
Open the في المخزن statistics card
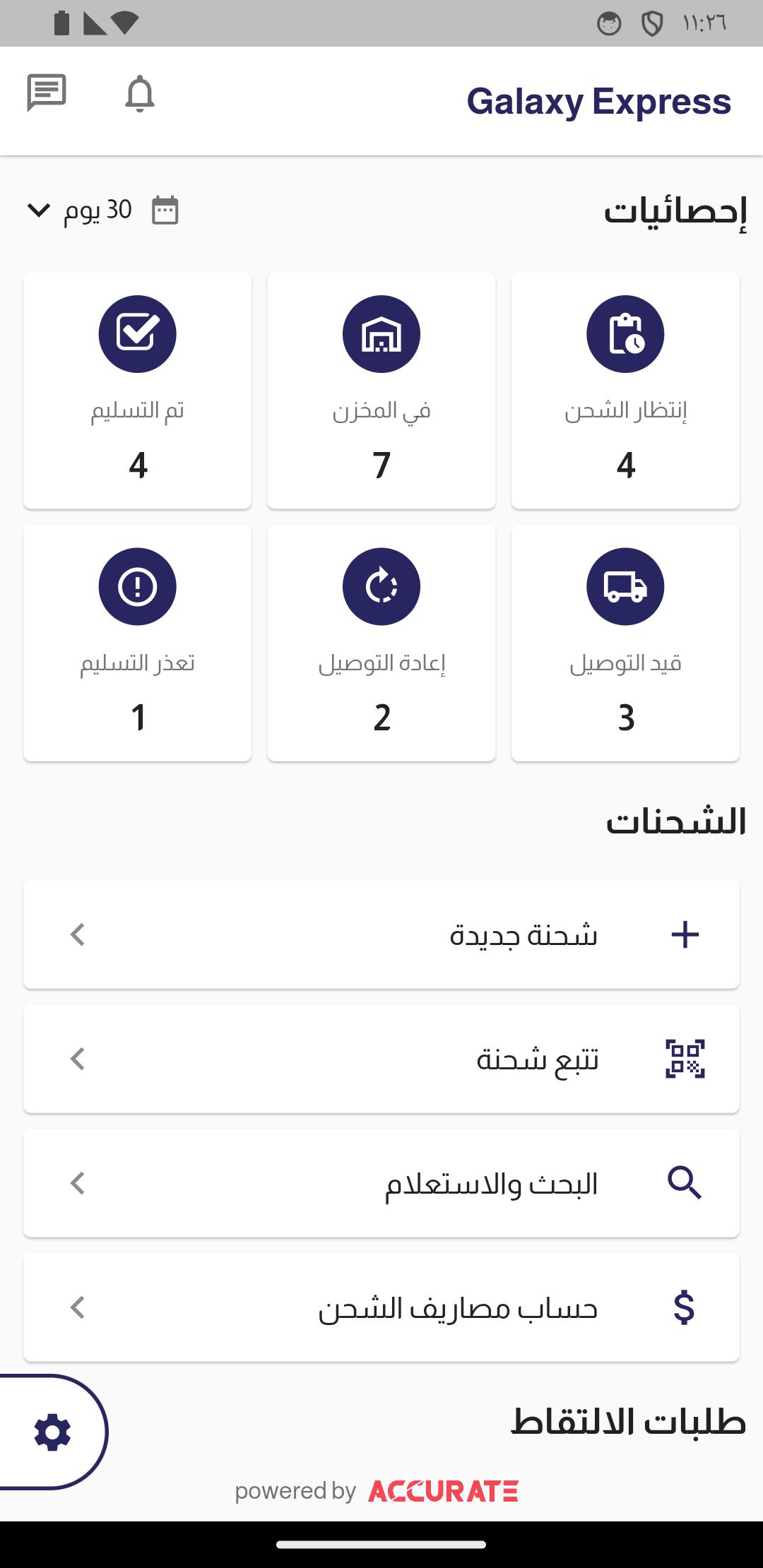point(381,390)
